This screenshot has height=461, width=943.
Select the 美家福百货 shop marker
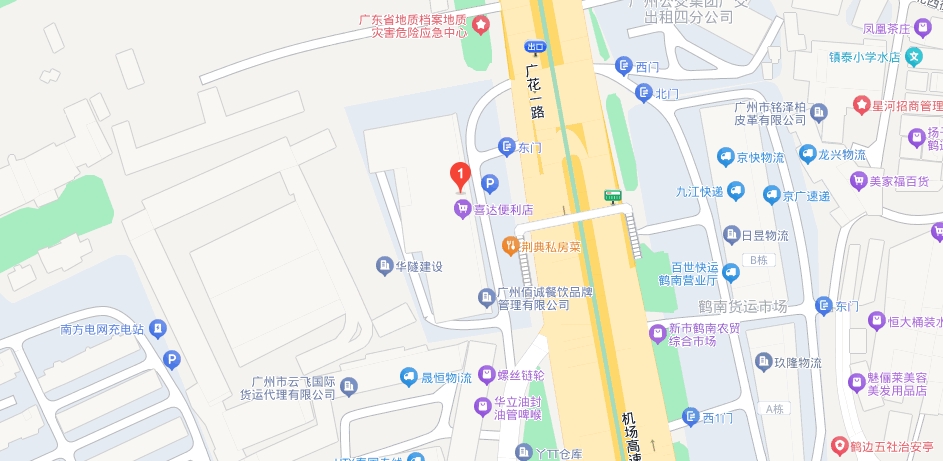click(857, 181)
